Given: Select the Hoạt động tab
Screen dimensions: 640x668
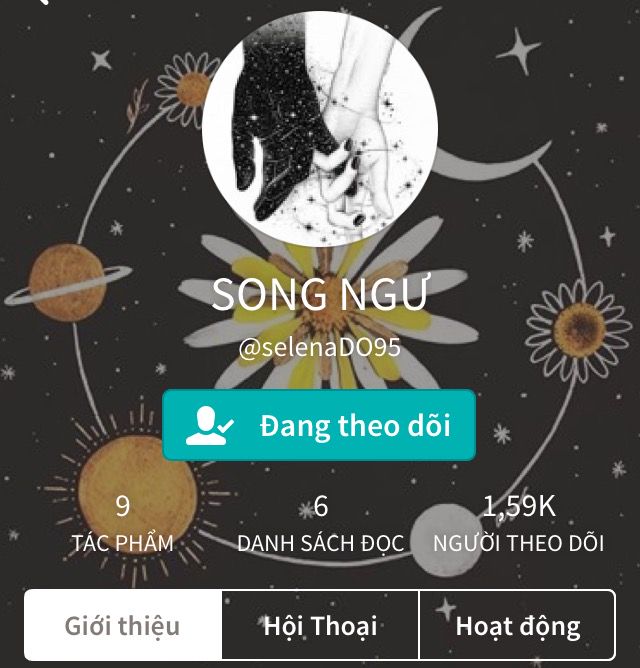Looking at the screenshot, I should 517,626.
